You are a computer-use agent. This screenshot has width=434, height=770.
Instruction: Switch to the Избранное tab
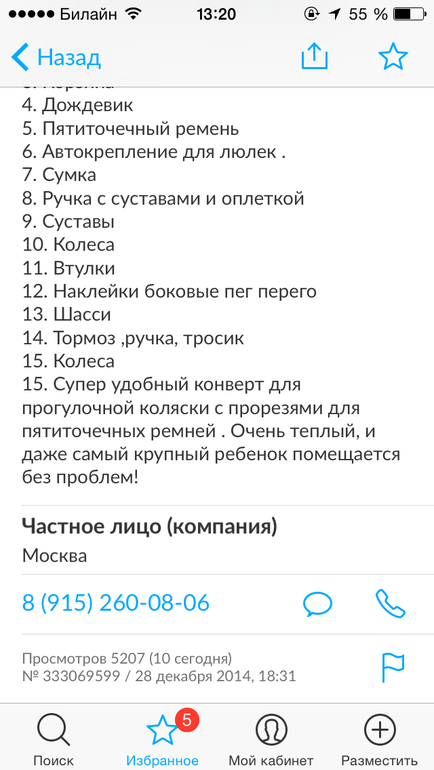pyautogui.click(x=163, y=740)
